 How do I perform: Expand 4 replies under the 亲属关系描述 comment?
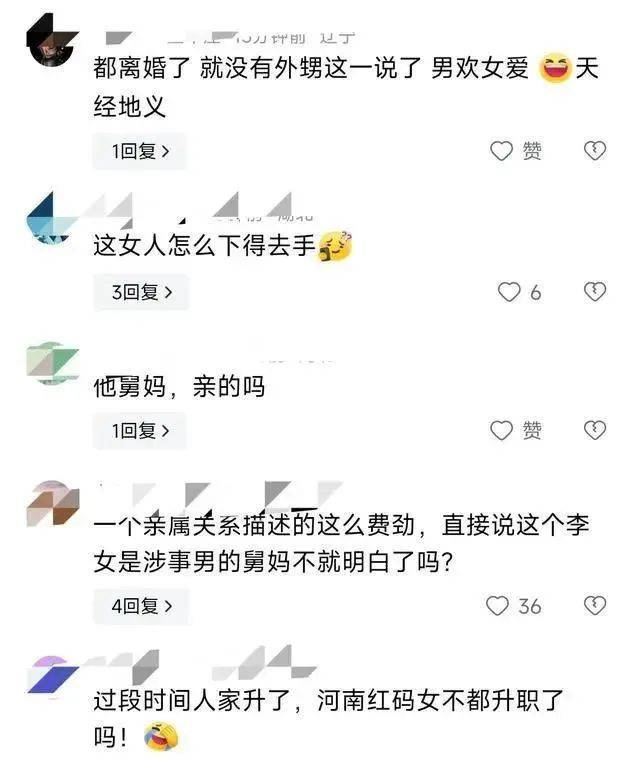pyautogui.click(x=139, y=606)
